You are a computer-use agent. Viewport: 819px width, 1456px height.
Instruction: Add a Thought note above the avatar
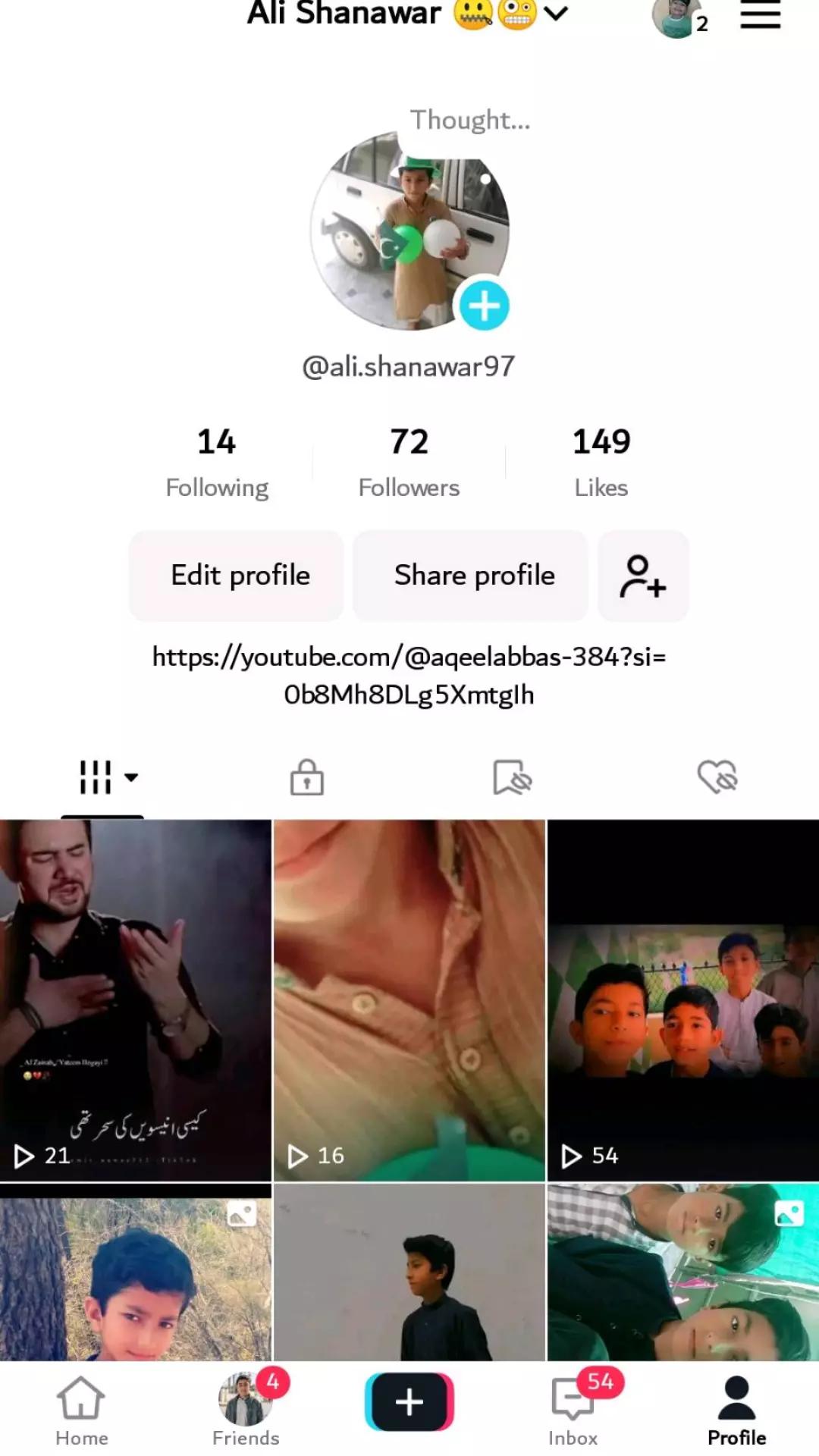click(470, 120)
